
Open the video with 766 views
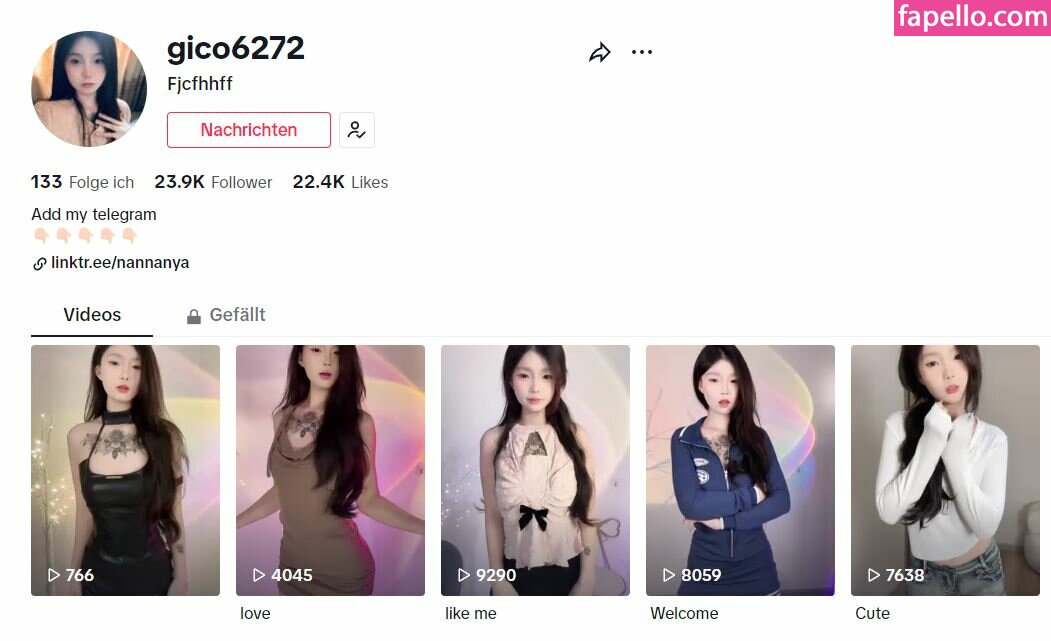[125, 470]
